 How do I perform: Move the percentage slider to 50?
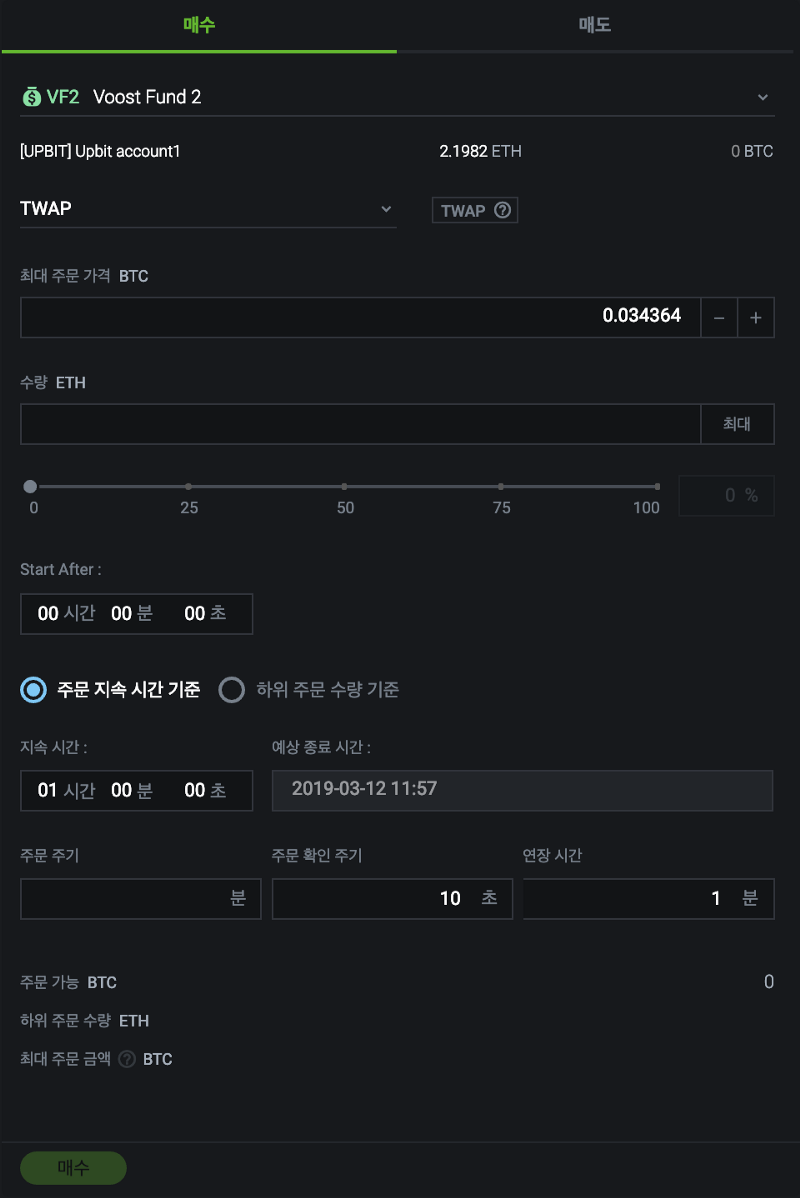coord(345,486)
